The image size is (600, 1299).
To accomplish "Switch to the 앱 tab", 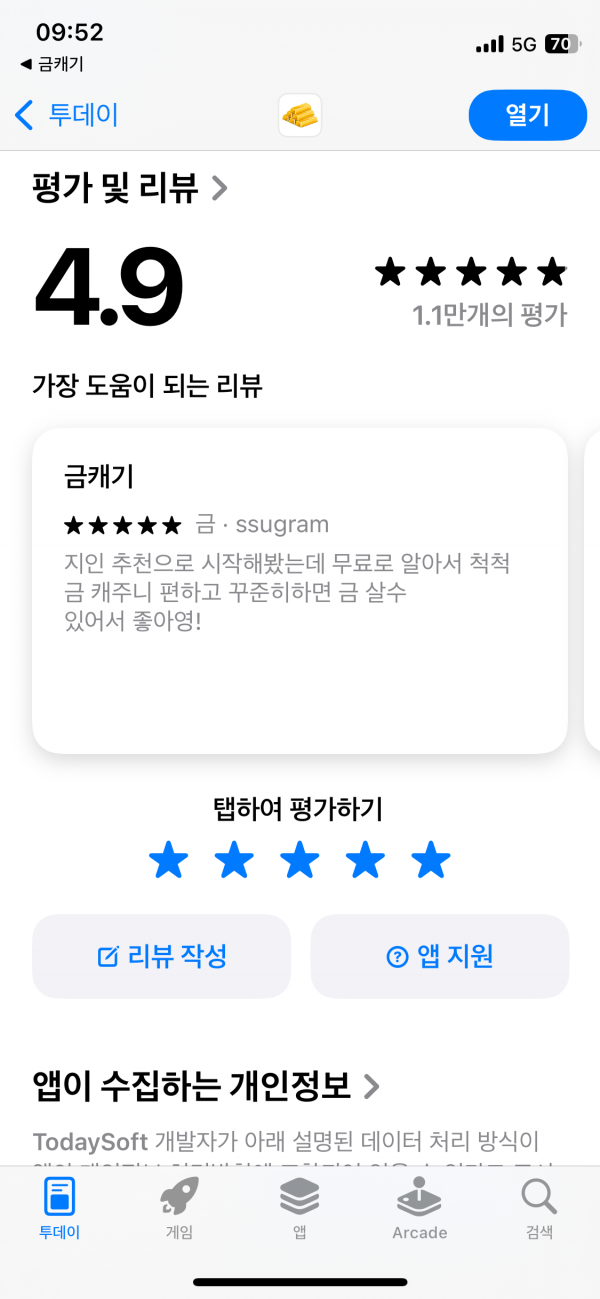I will (300, 1208).
